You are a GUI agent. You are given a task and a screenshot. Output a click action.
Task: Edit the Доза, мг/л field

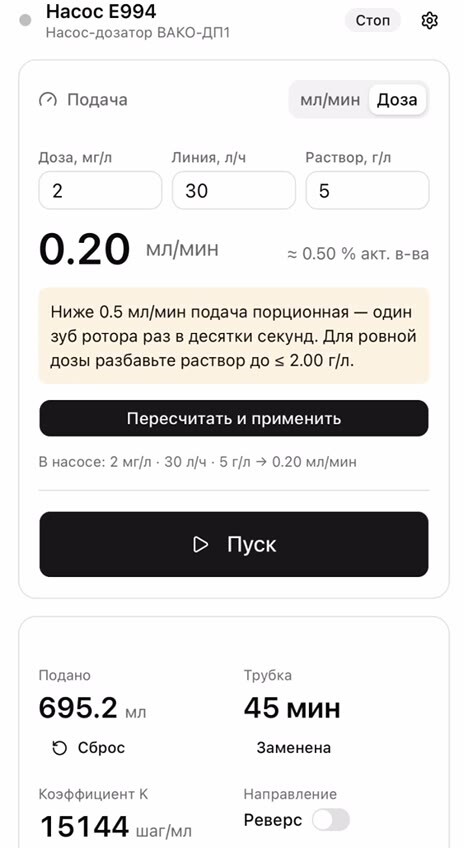[x=100, y=190]
